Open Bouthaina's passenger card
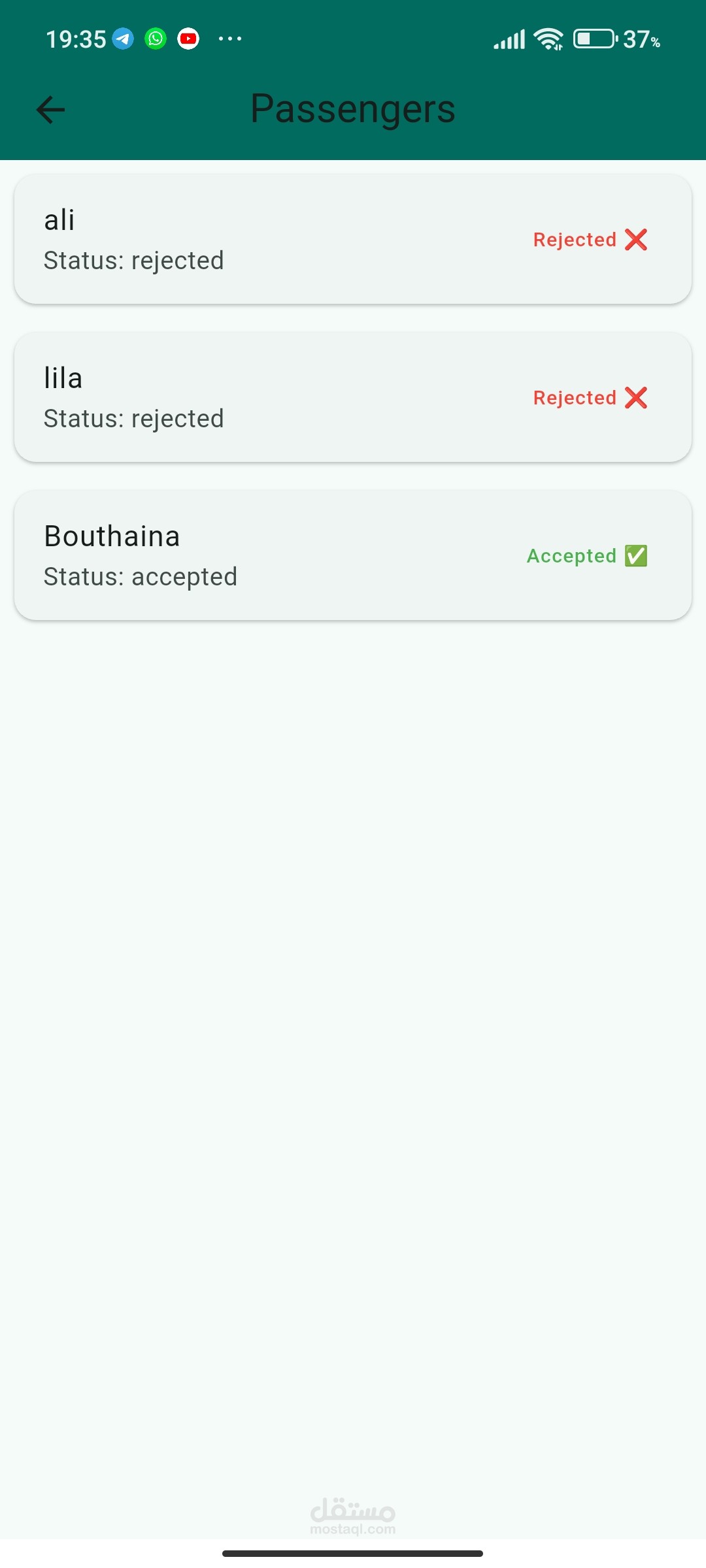The image size is (706, 1568). coord(353,555)
